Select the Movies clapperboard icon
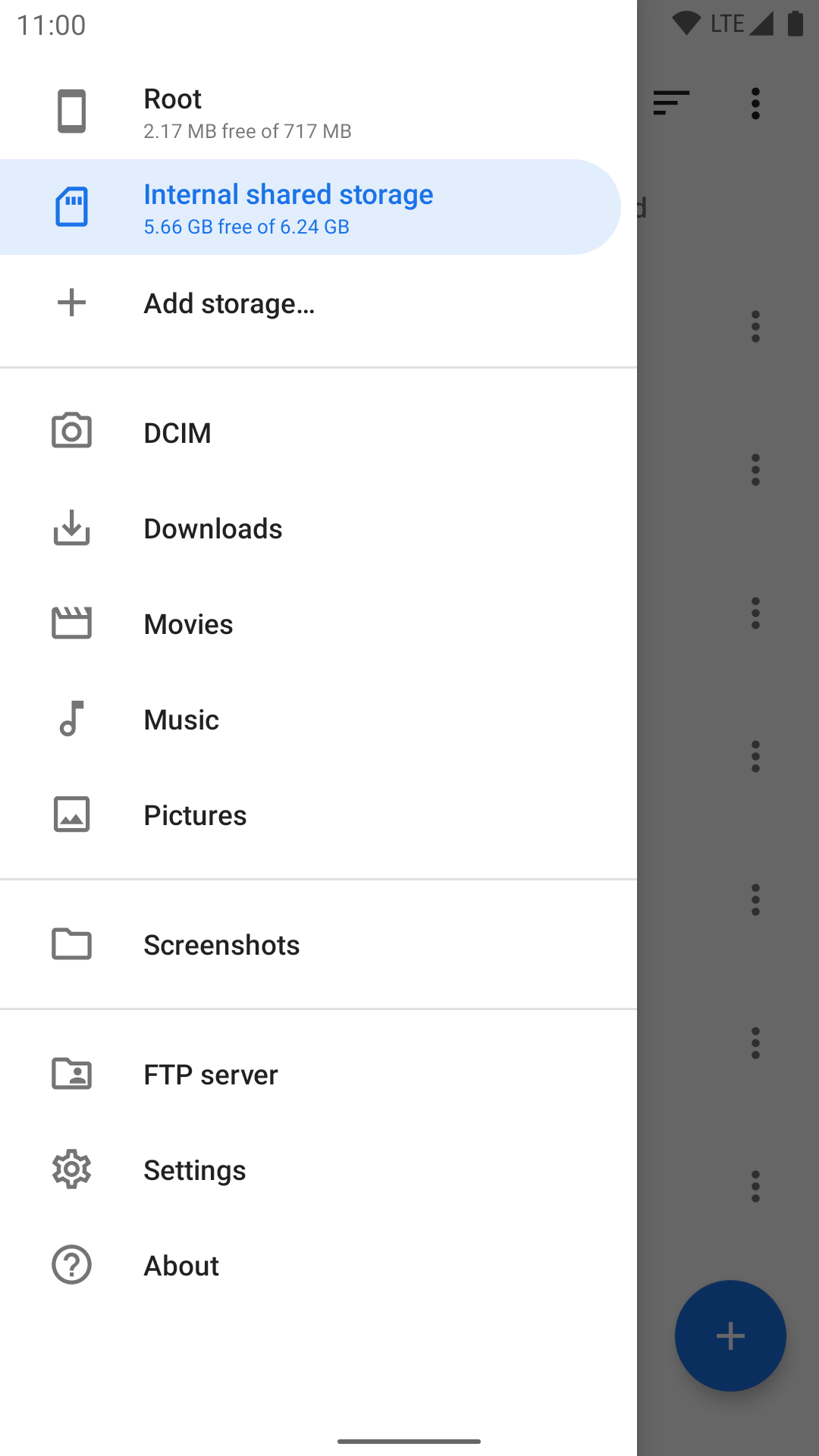 71,623
